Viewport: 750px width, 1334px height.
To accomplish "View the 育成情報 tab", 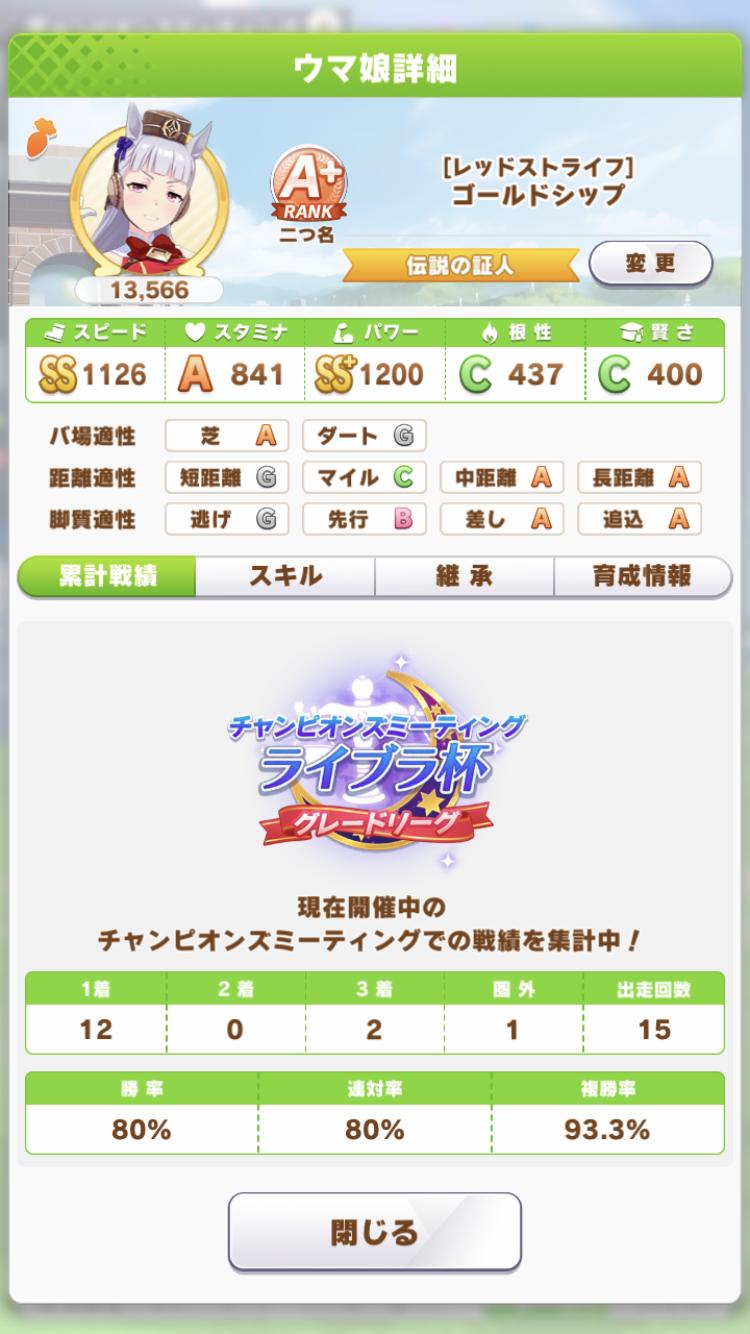I will pos(641,576).
